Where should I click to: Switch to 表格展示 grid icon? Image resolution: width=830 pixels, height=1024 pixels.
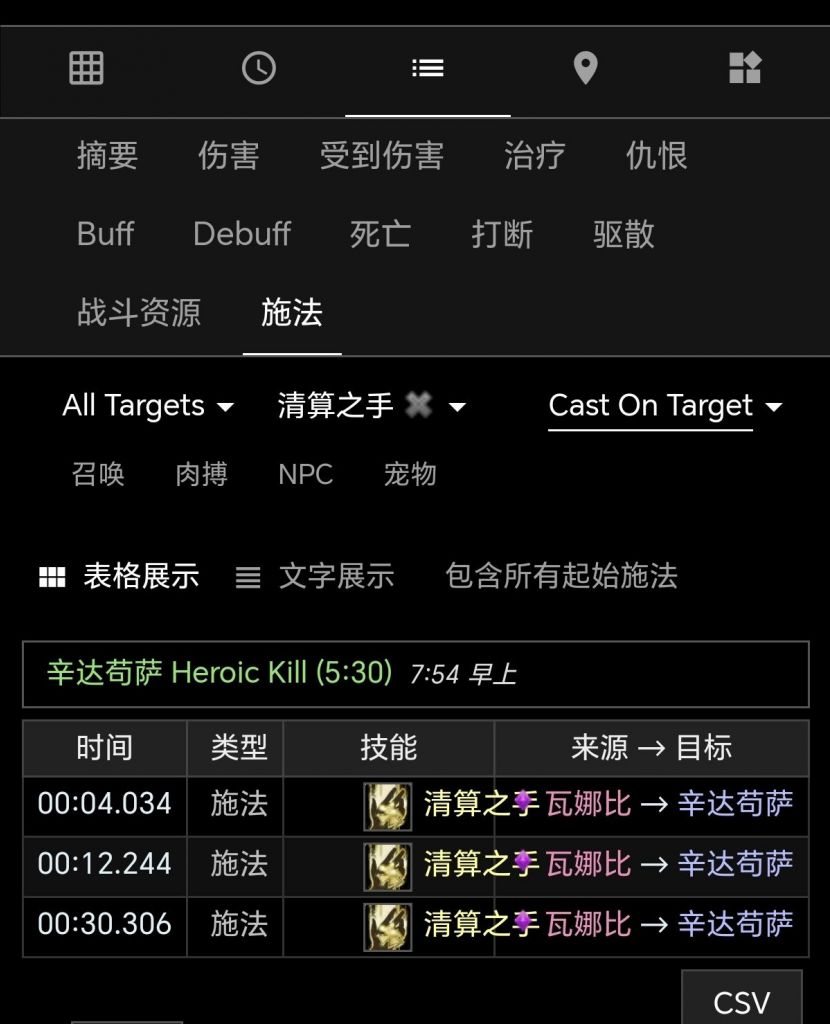pyautogui.click(x=52, y=576)
